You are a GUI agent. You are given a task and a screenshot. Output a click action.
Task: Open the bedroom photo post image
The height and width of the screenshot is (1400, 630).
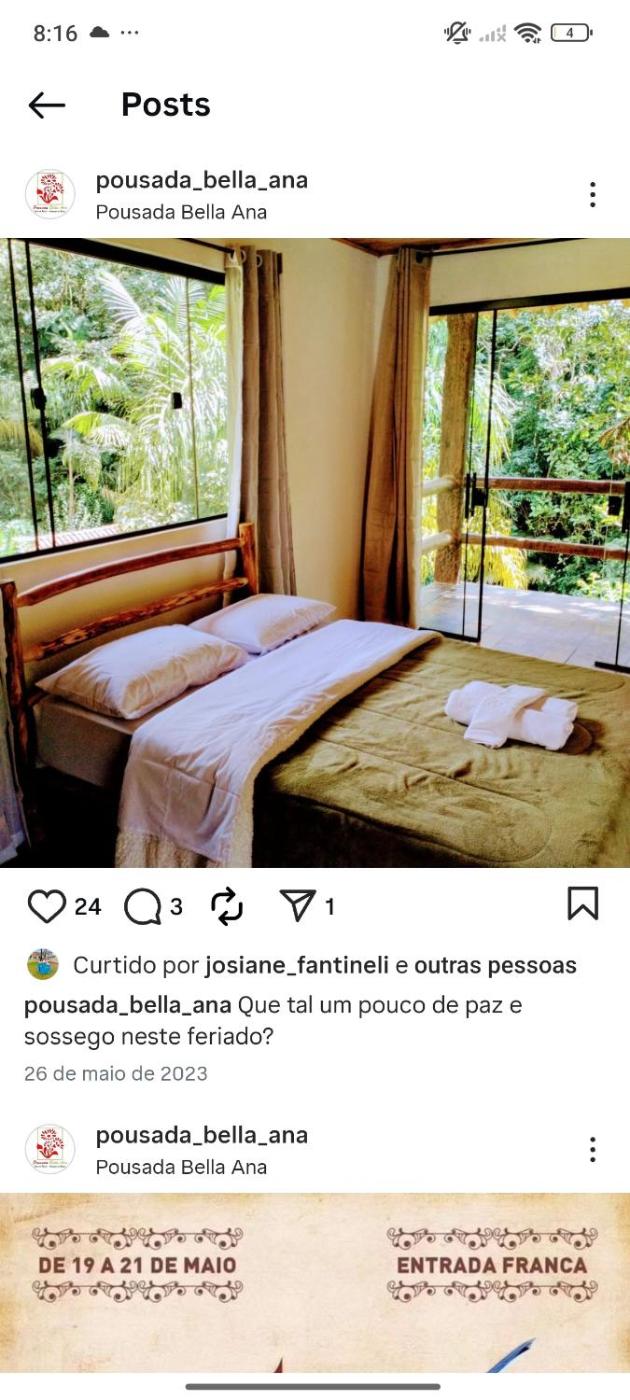click(x=315, y=552)
